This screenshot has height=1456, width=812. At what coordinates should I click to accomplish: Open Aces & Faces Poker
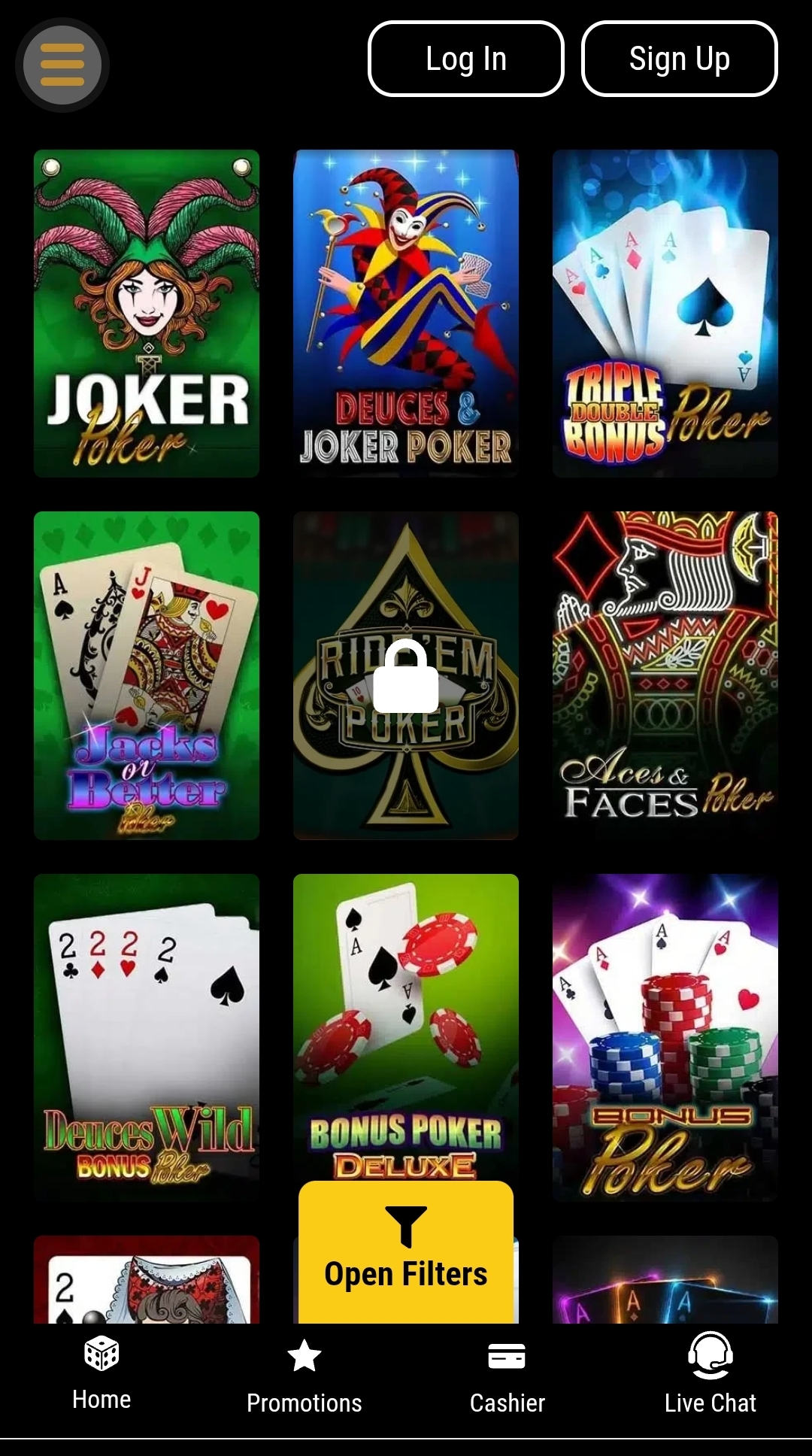pos(665,675)
